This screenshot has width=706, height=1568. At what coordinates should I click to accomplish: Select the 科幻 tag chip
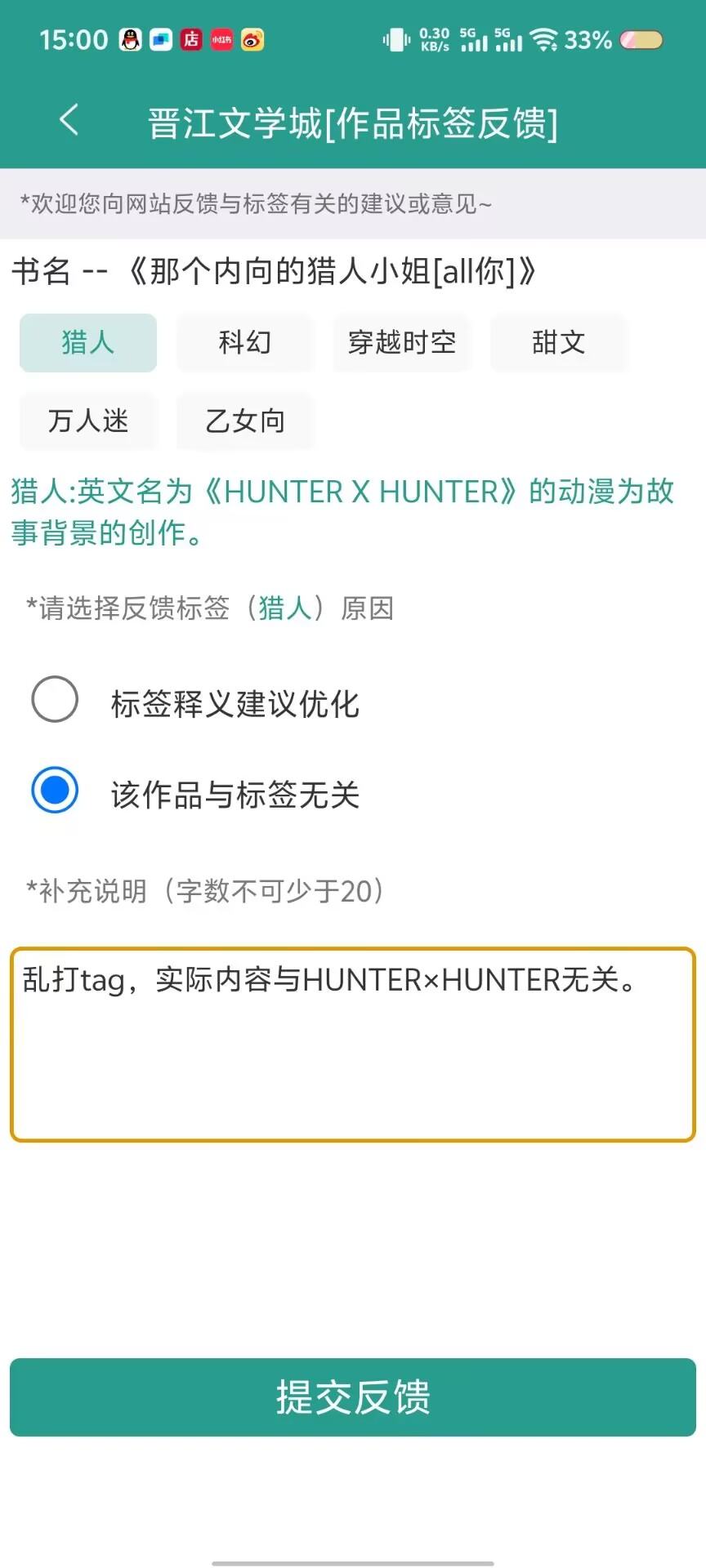(x=245, y=343)
